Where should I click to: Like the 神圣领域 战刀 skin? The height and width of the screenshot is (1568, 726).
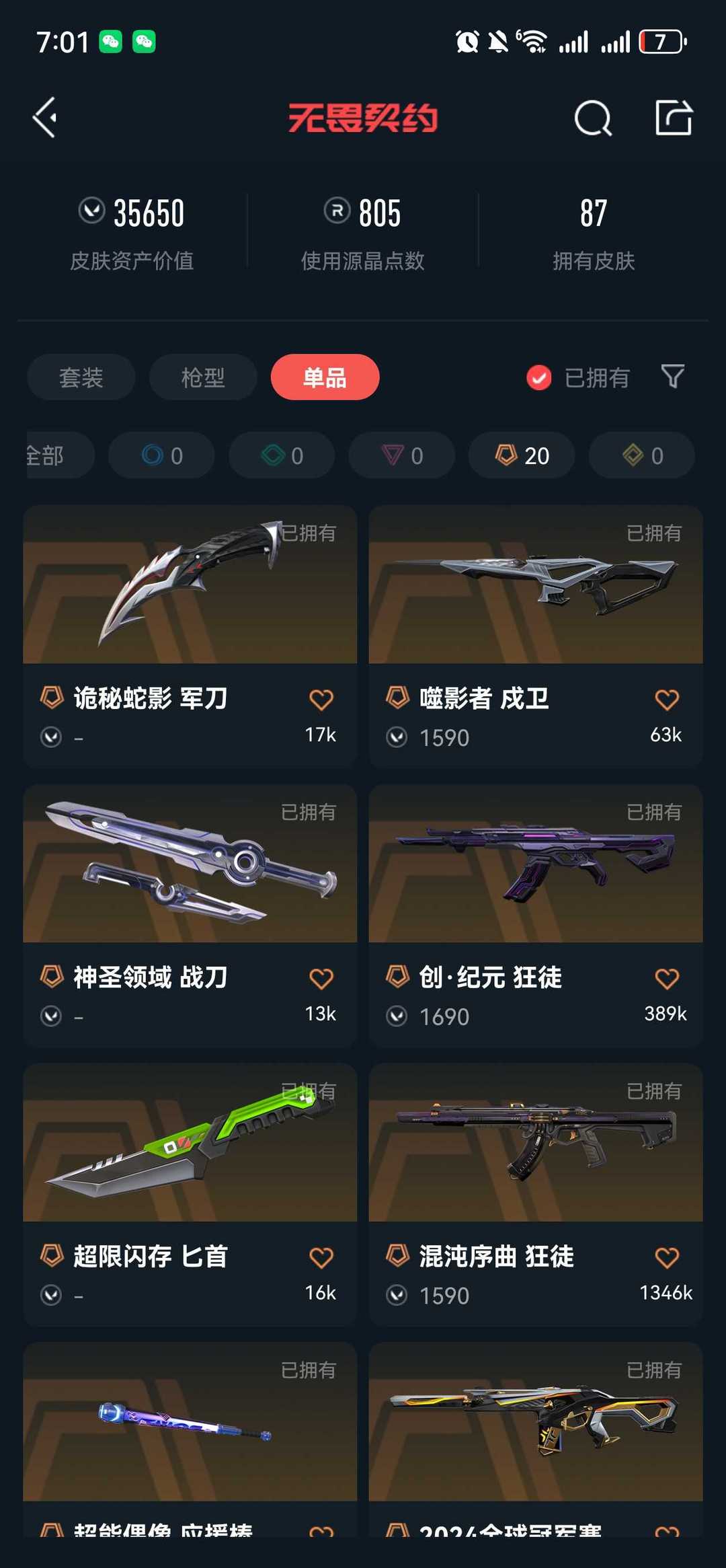[x=321, y=979]
